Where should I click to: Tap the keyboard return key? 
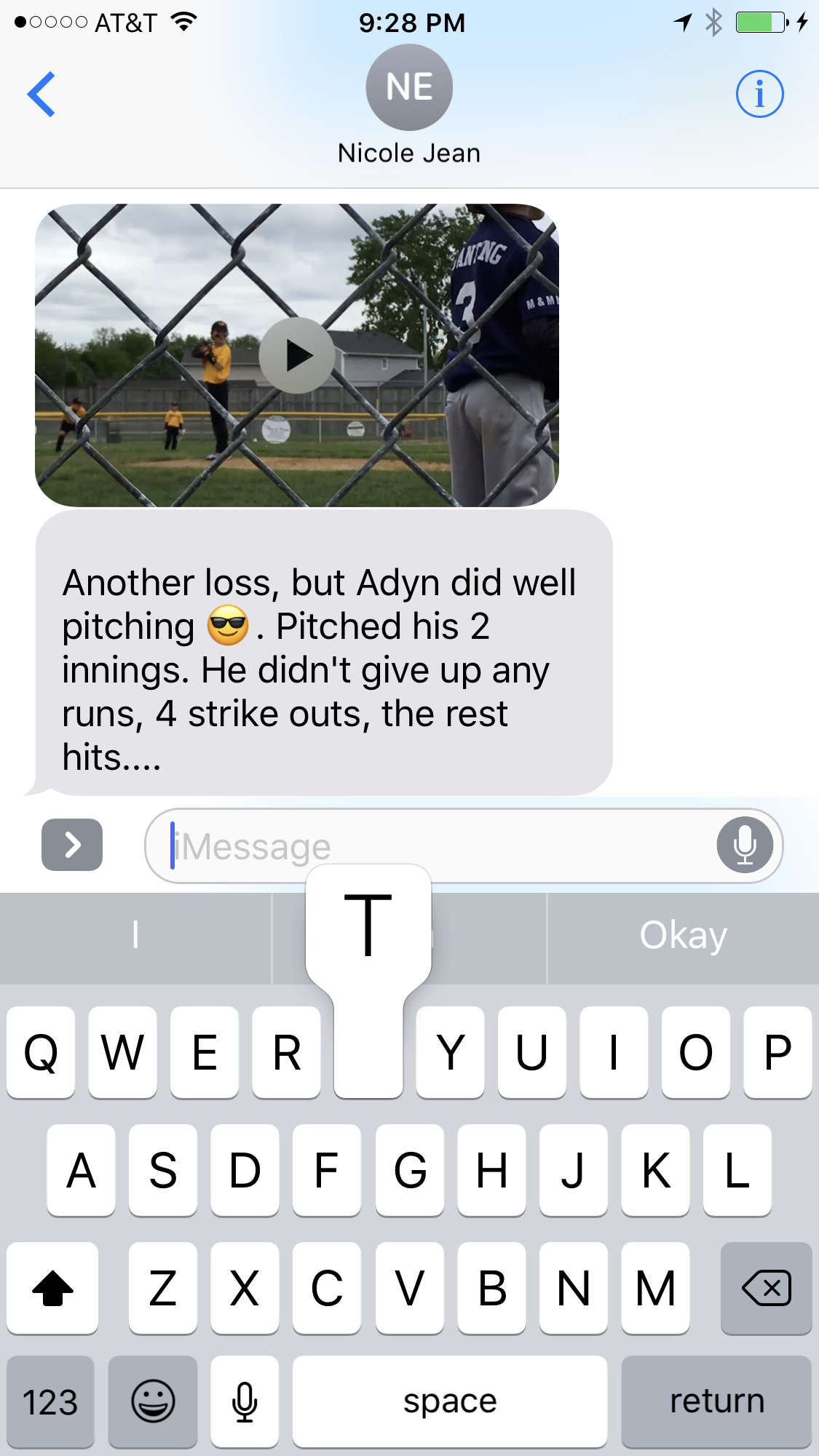(716, 1401)
